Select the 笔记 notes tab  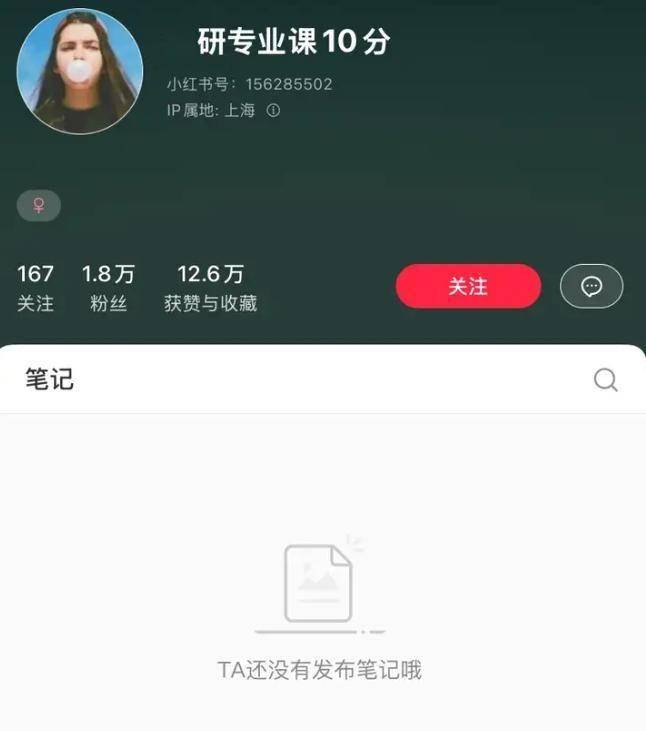(x=50, y=380)
